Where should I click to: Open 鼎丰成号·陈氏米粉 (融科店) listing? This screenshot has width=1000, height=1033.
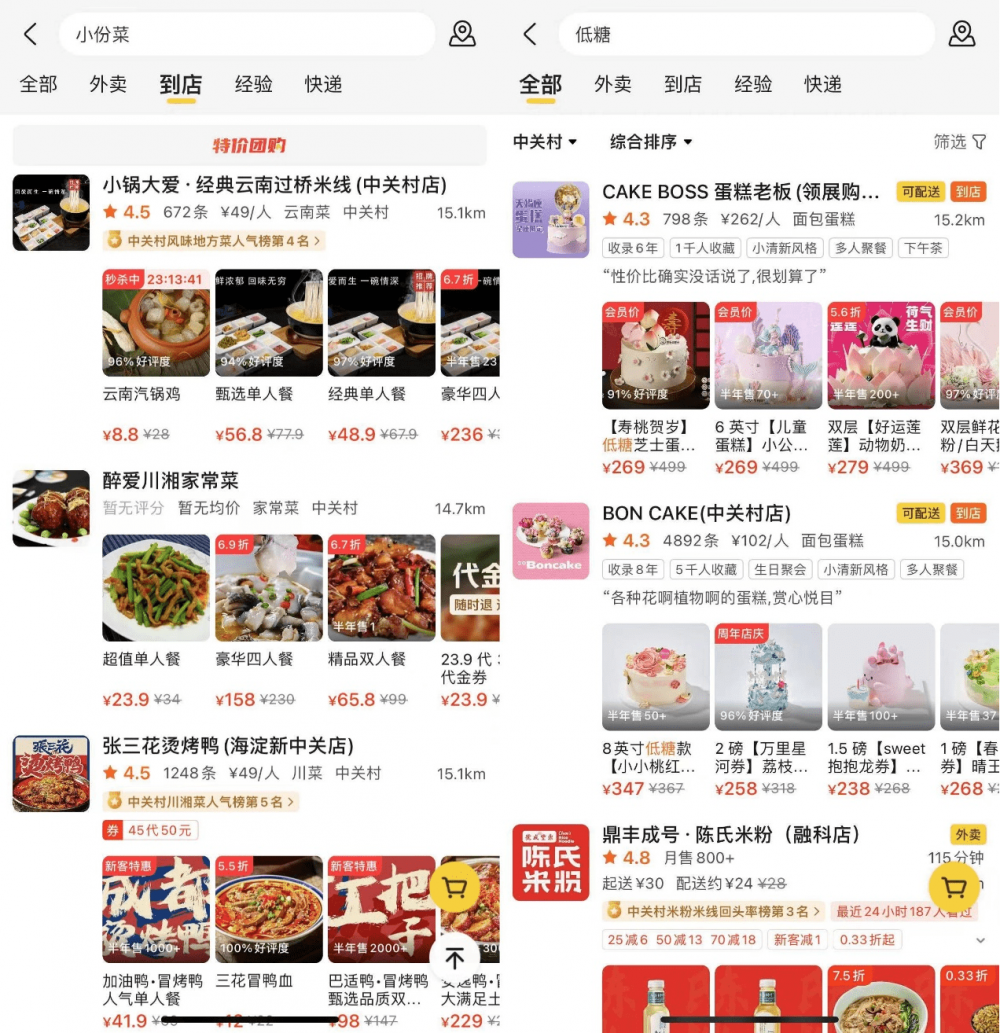[x=731, y=834]
